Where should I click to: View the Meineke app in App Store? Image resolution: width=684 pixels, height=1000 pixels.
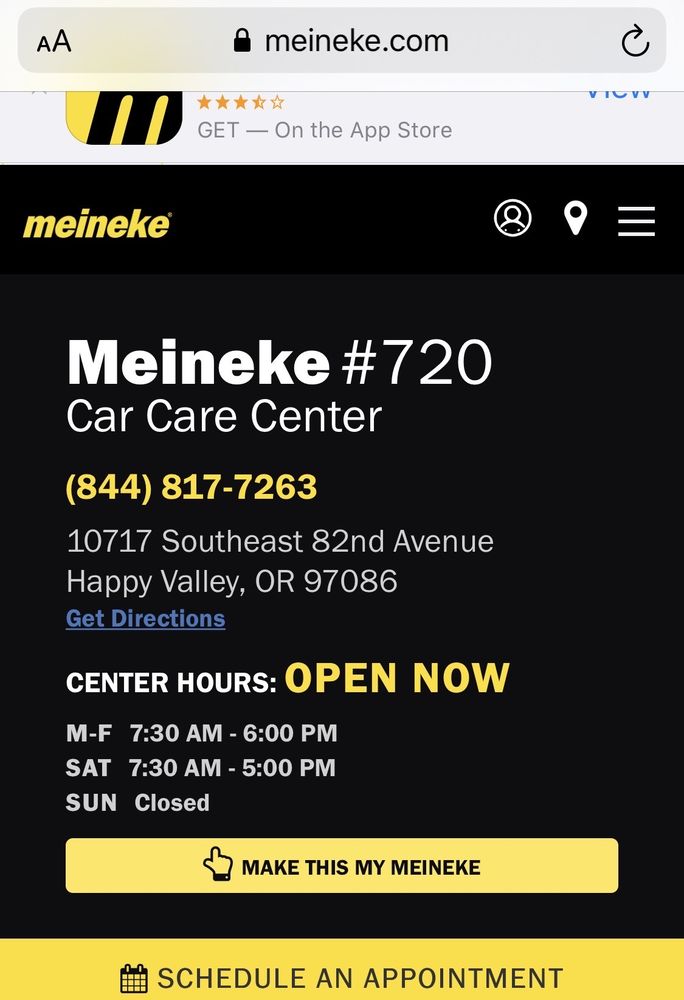(x=619, y=95)
